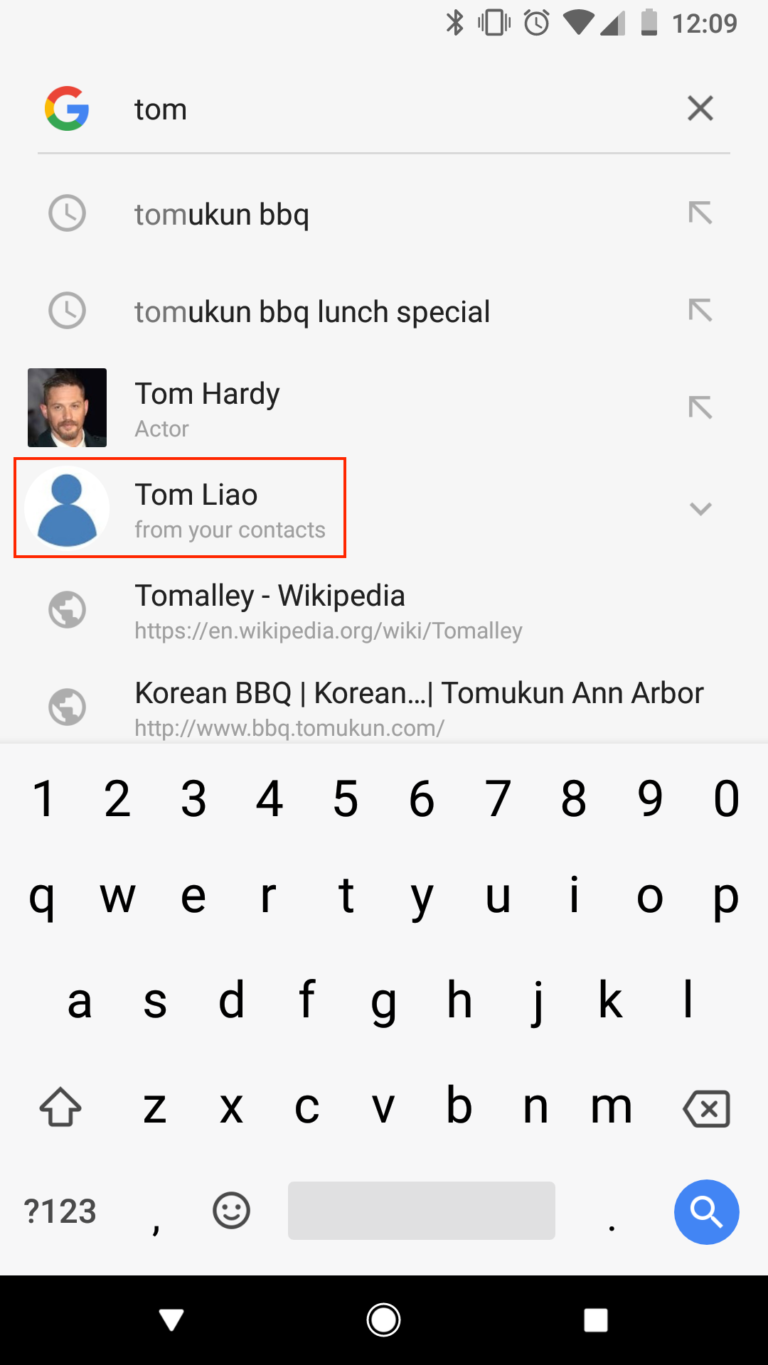Click inside the search input field
Viewport: 768px width, 1365px height.
tap(350, 108)
